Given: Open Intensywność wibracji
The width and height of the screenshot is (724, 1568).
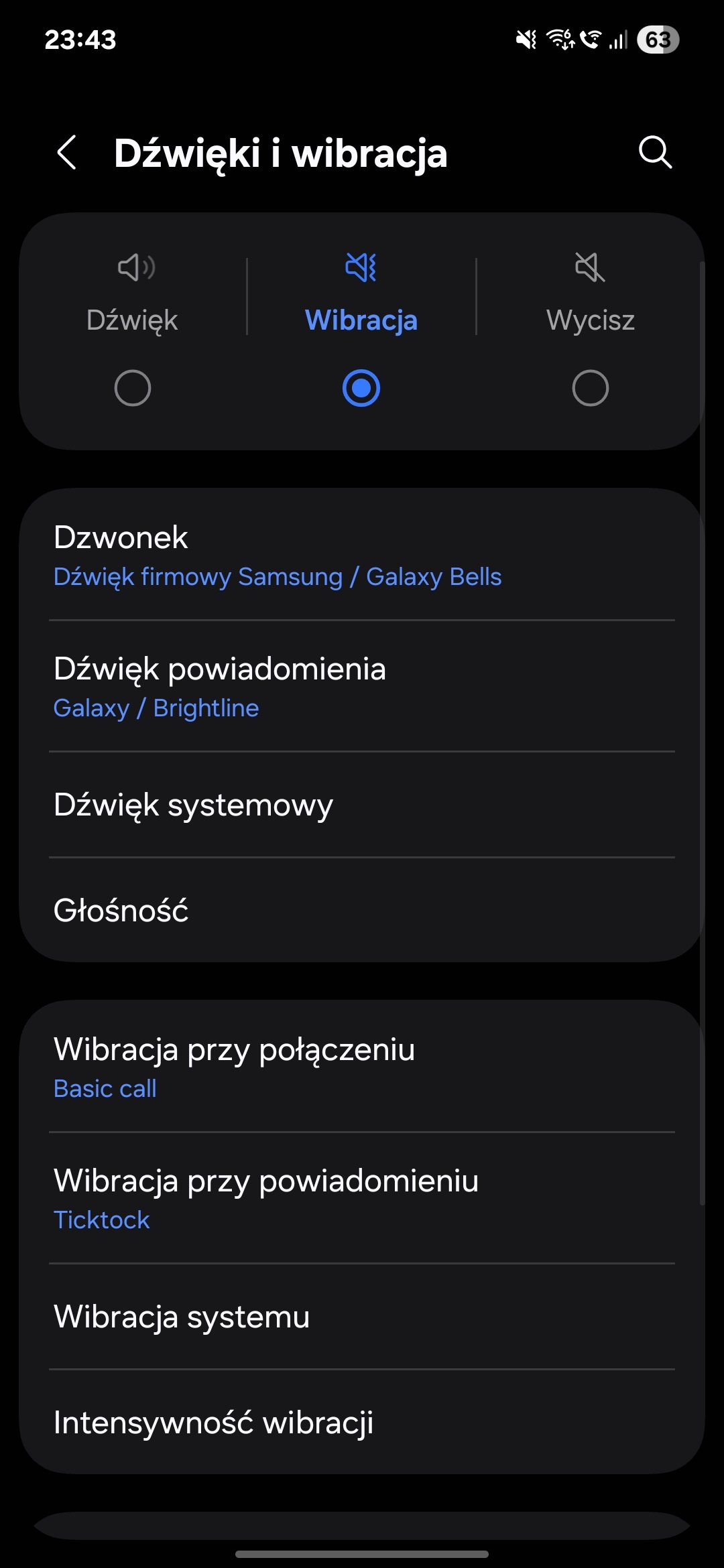Looking at the screenshot, I should (x=362, y=1423).
